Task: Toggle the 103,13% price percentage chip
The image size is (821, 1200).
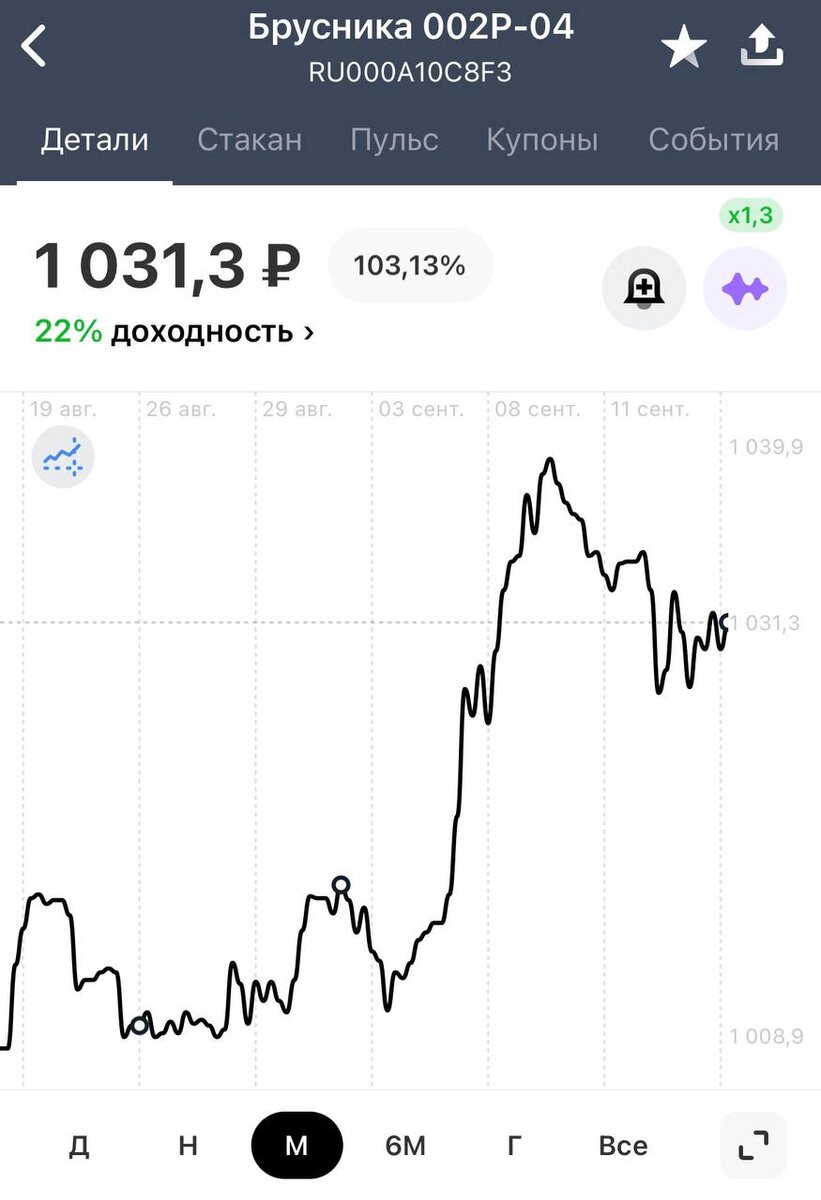Action: pos(410,266)
